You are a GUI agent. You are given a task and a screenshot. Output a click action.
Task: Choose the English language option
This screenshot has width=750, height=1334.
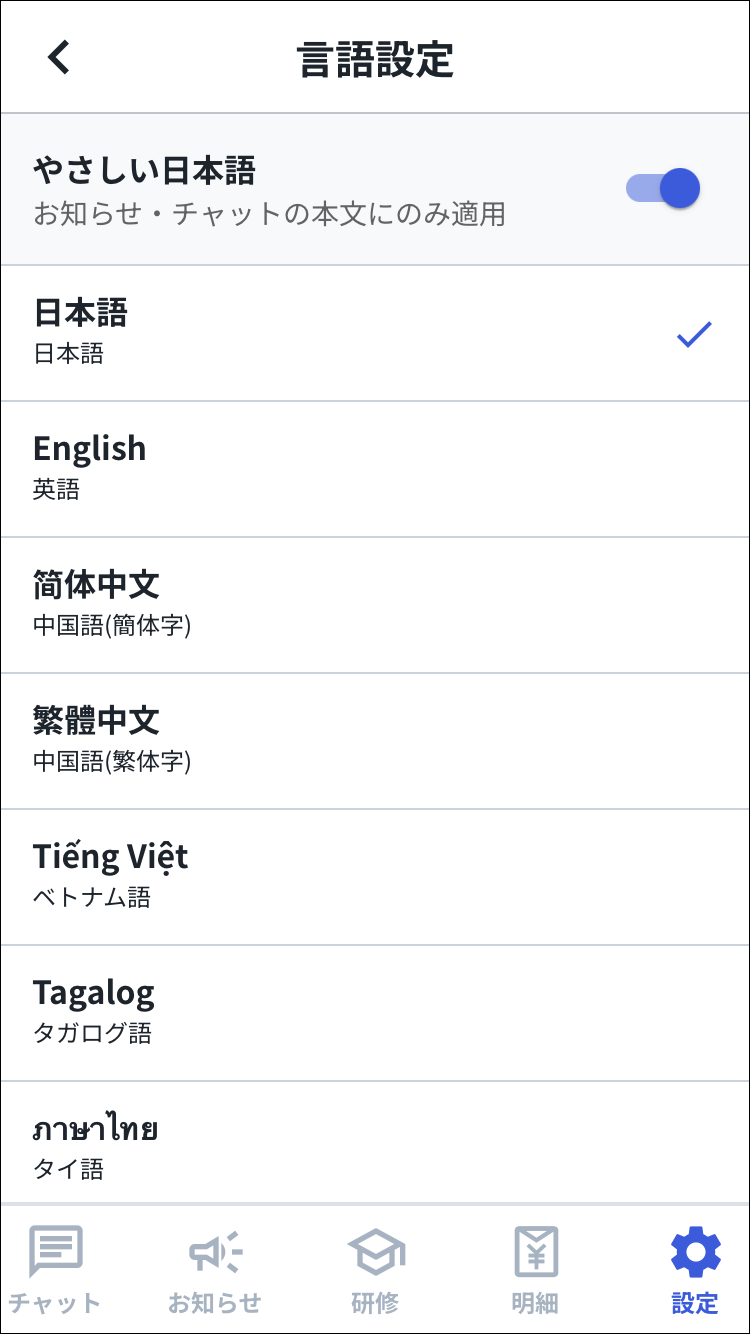(375, 469)
